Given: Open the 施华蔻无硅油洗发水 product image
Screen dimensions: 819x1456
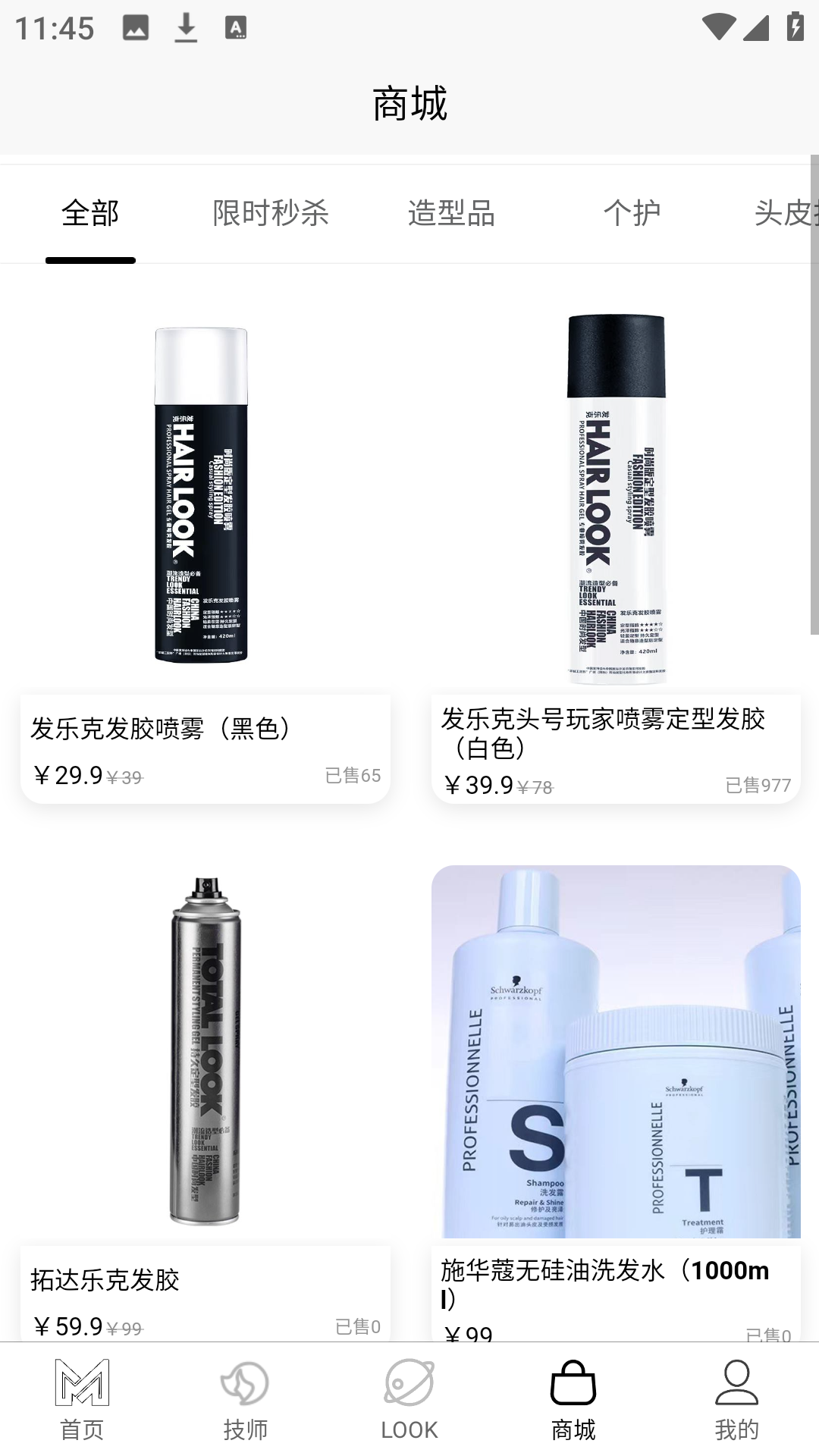Looking at the screenshot, I should pos(614,1054).
